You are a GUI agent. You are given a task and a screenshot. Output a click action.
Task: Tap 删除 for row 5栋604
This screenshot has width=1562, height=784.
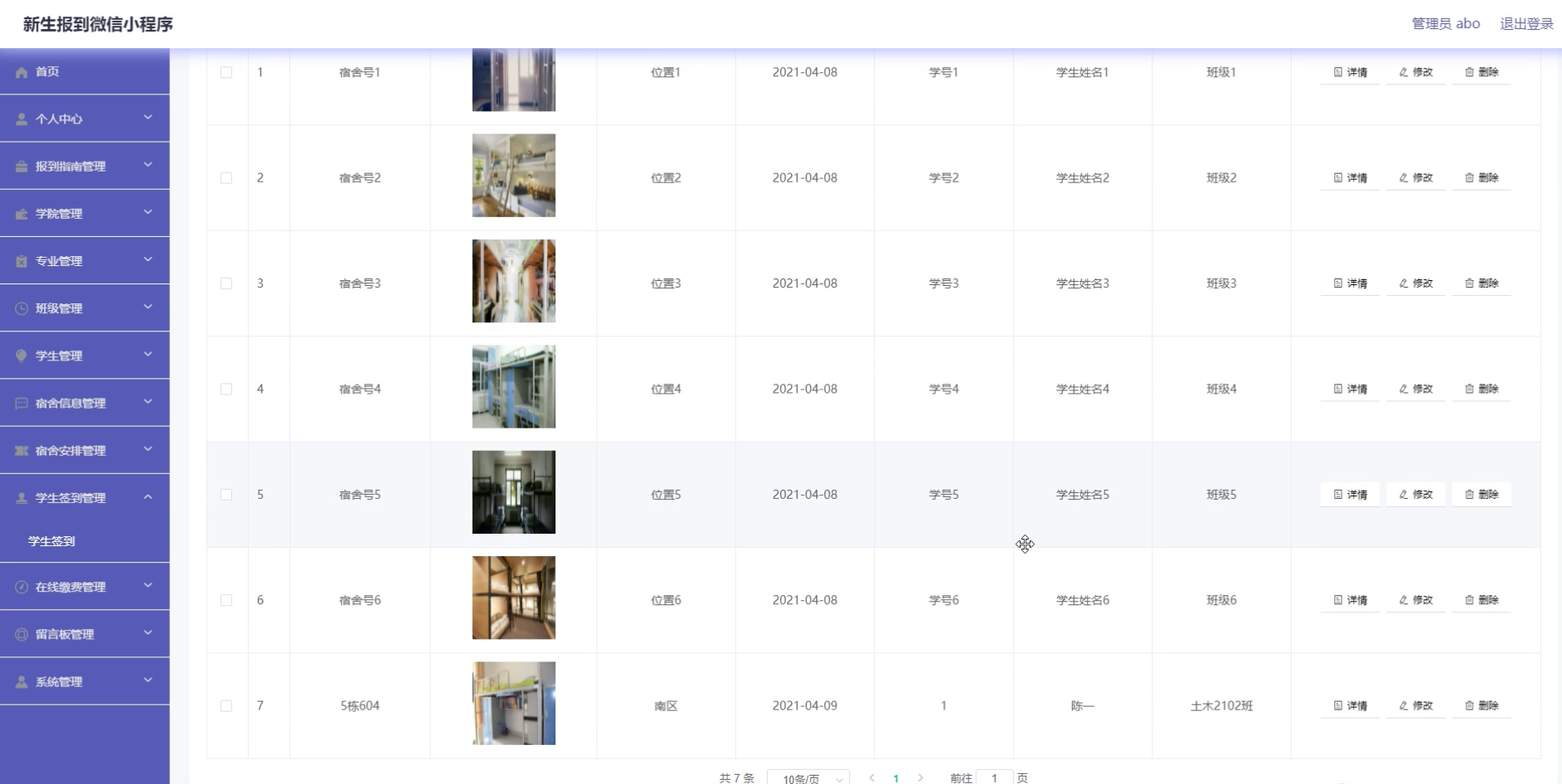pos(1481,705)
